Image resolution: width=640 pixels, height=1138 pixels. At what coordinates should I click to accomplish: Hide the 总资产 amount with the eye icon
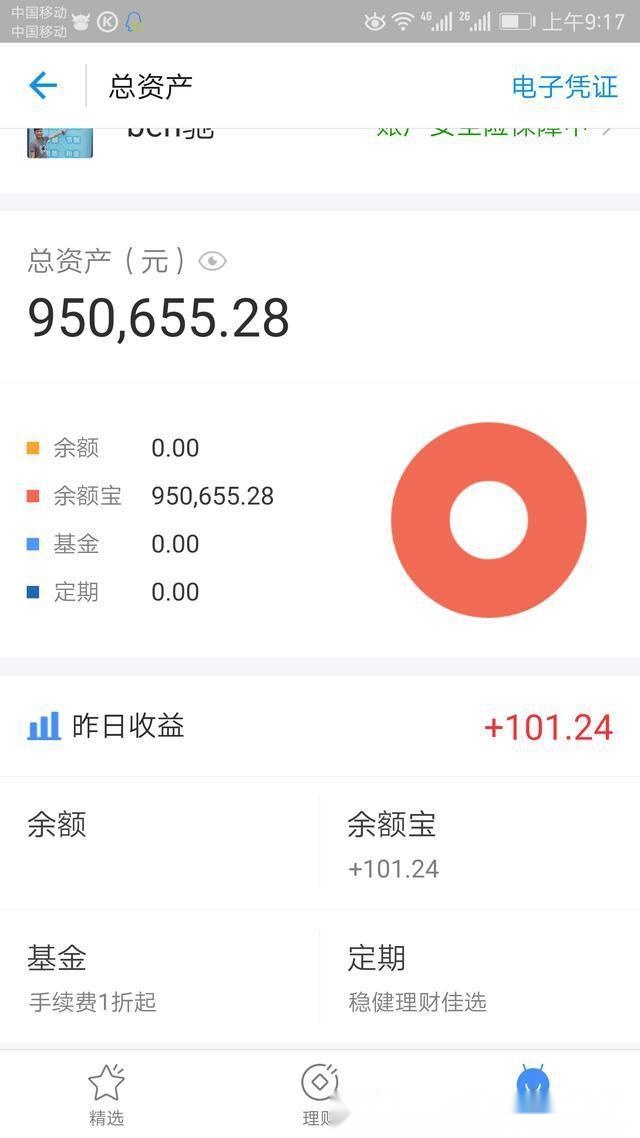point(212,262)
